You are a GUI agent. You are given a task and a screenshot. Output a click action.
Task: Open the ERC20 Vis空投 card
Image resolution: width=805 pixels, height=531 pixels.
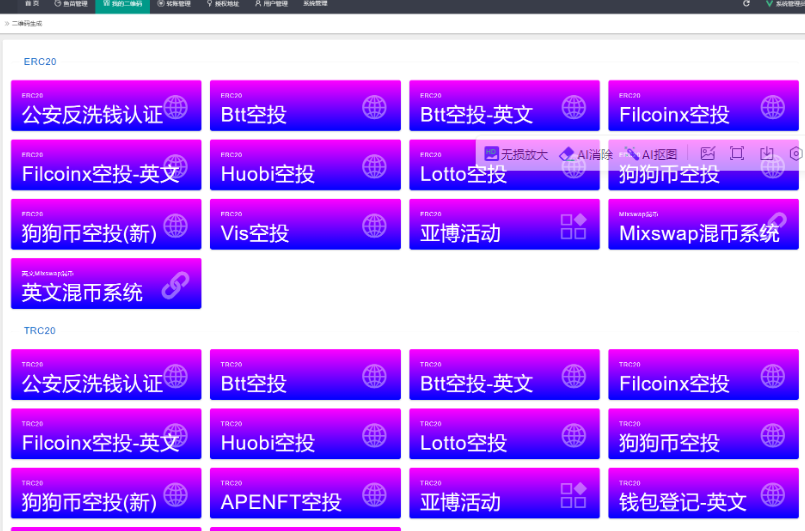(x=305, y=225)
